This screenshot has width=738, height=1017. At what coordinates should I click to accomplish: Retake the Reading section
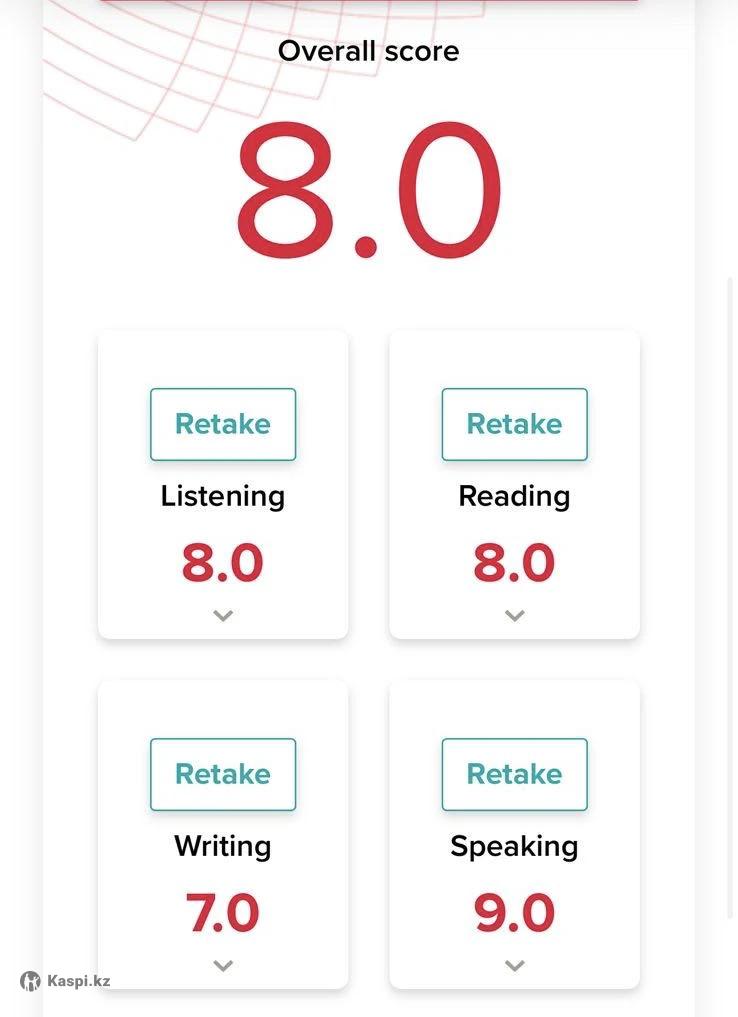pyautogui.click(x=514, y=424)
